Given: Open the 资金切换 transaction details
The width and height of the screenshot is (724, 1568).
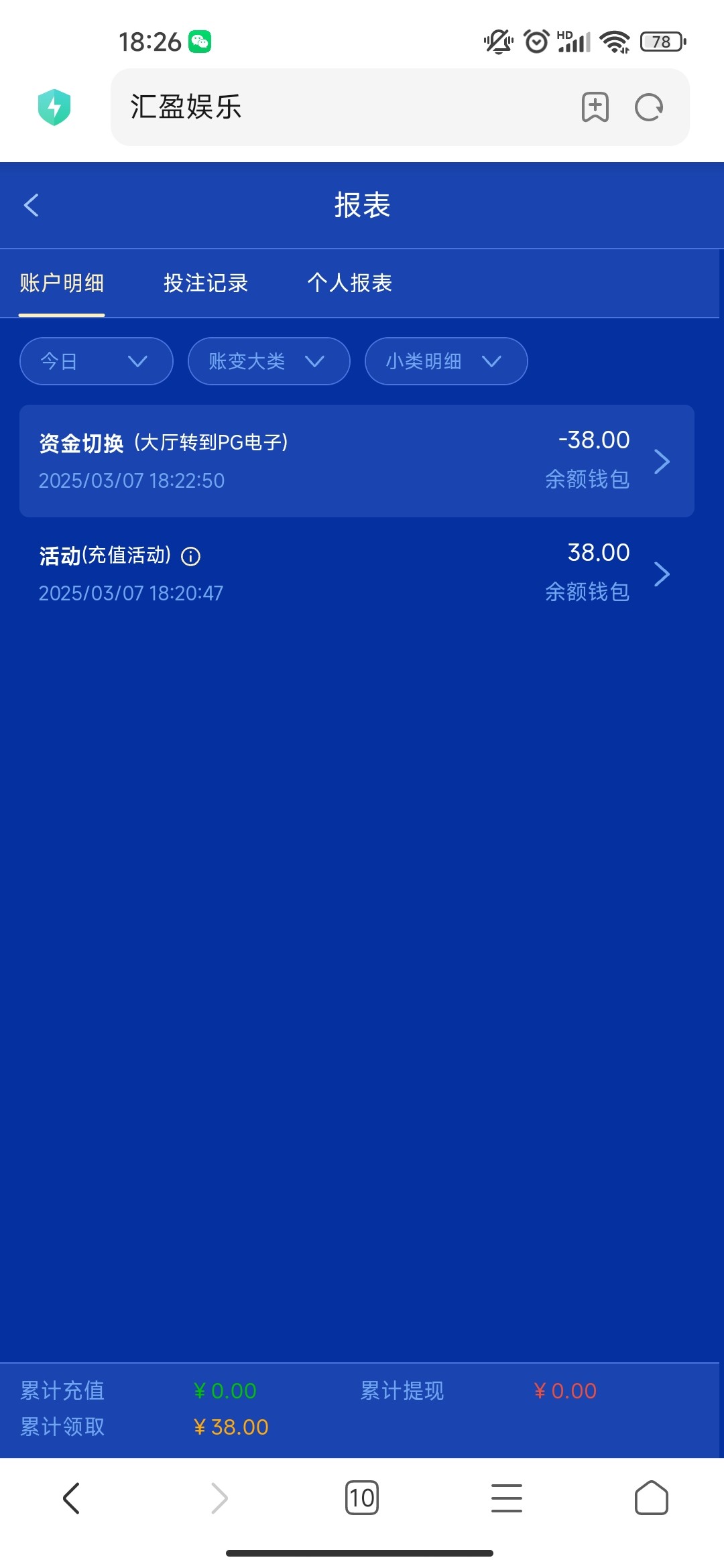Looking at the screenshot, I should click(x=357, y=461).
